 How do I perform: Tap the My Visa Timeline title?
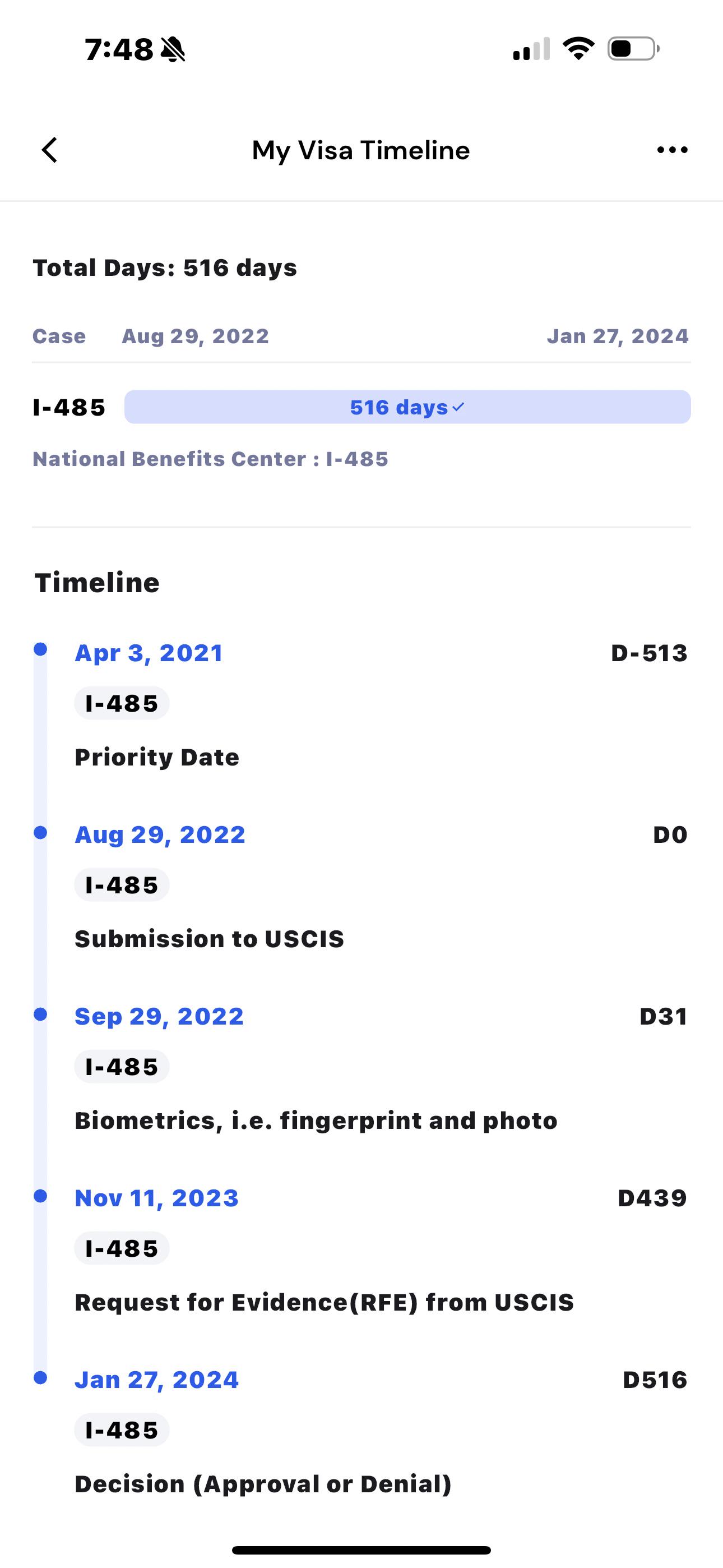[361, 150]
